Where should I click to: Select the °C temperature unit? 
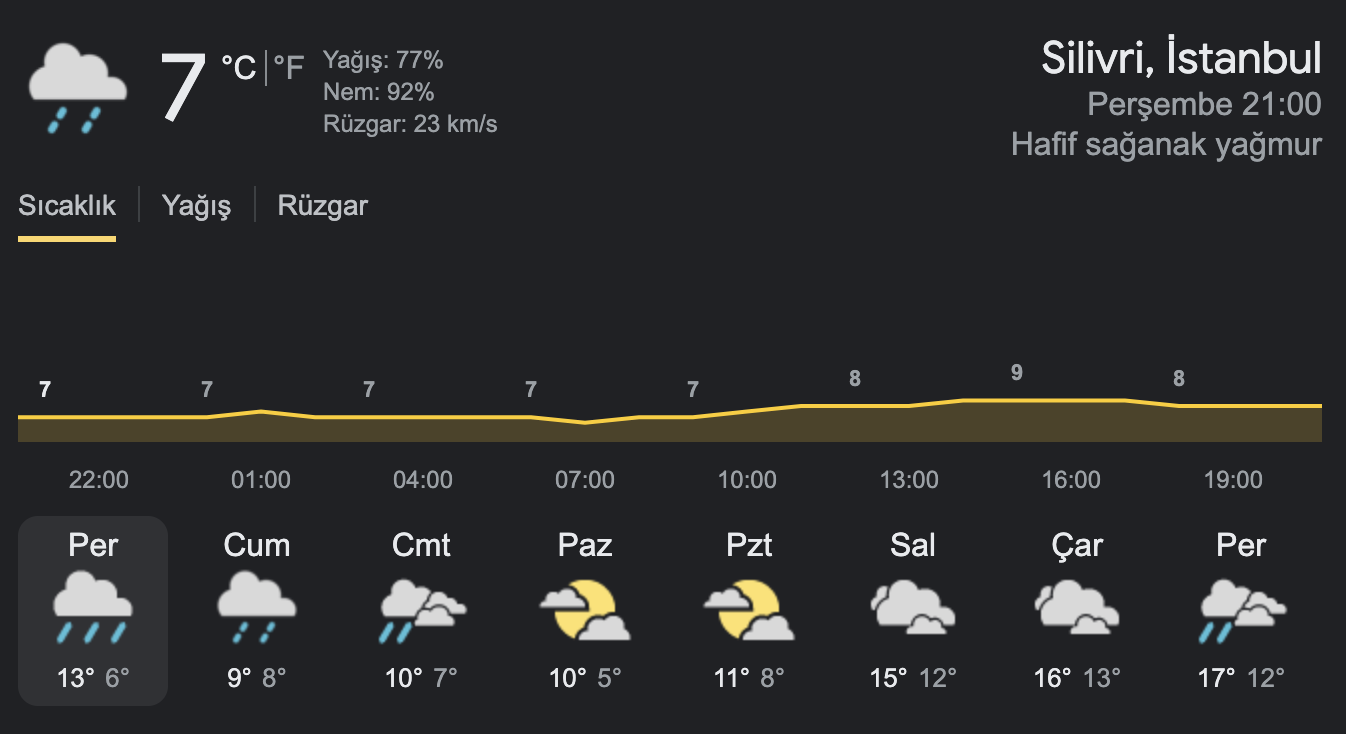239,68
